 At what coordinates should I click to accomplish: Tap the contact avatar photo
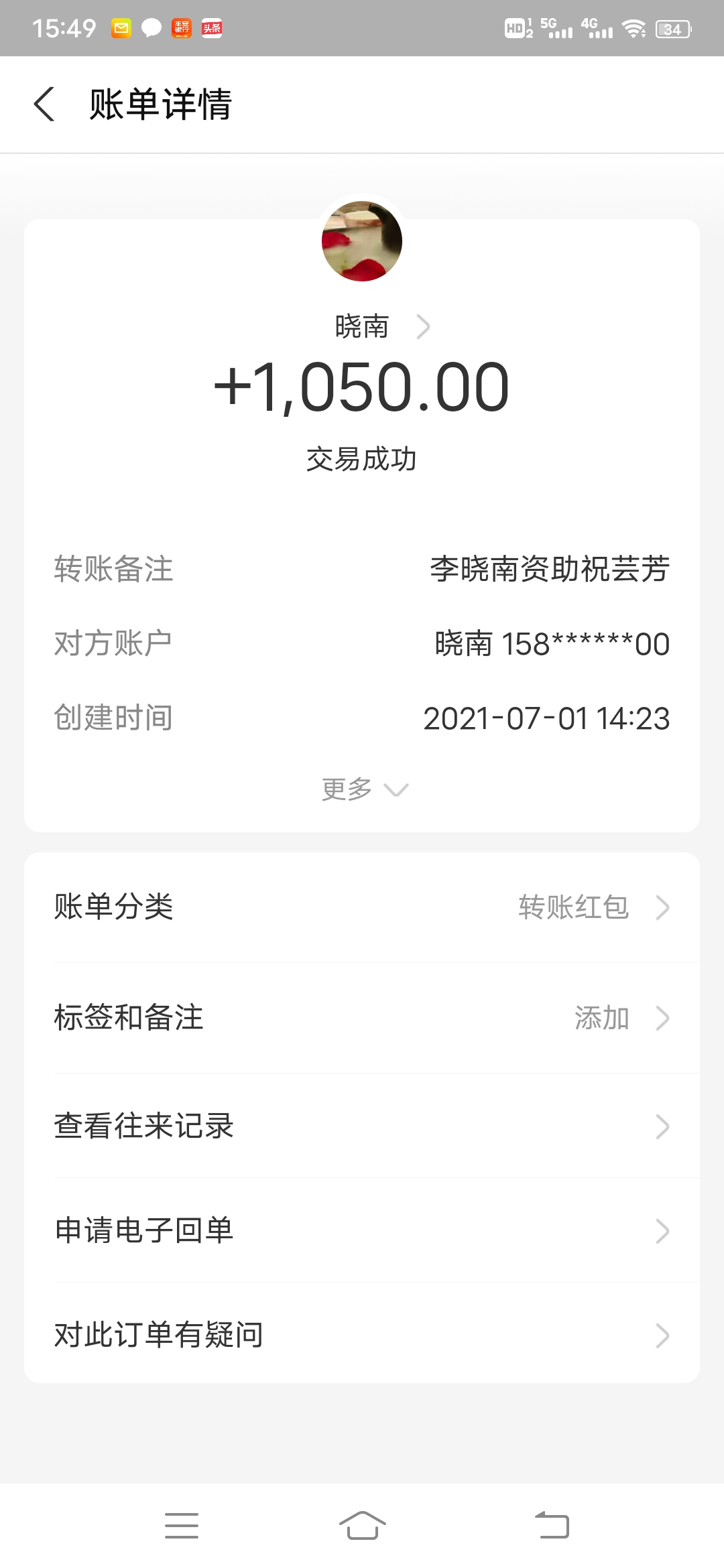tap(362, 241)
